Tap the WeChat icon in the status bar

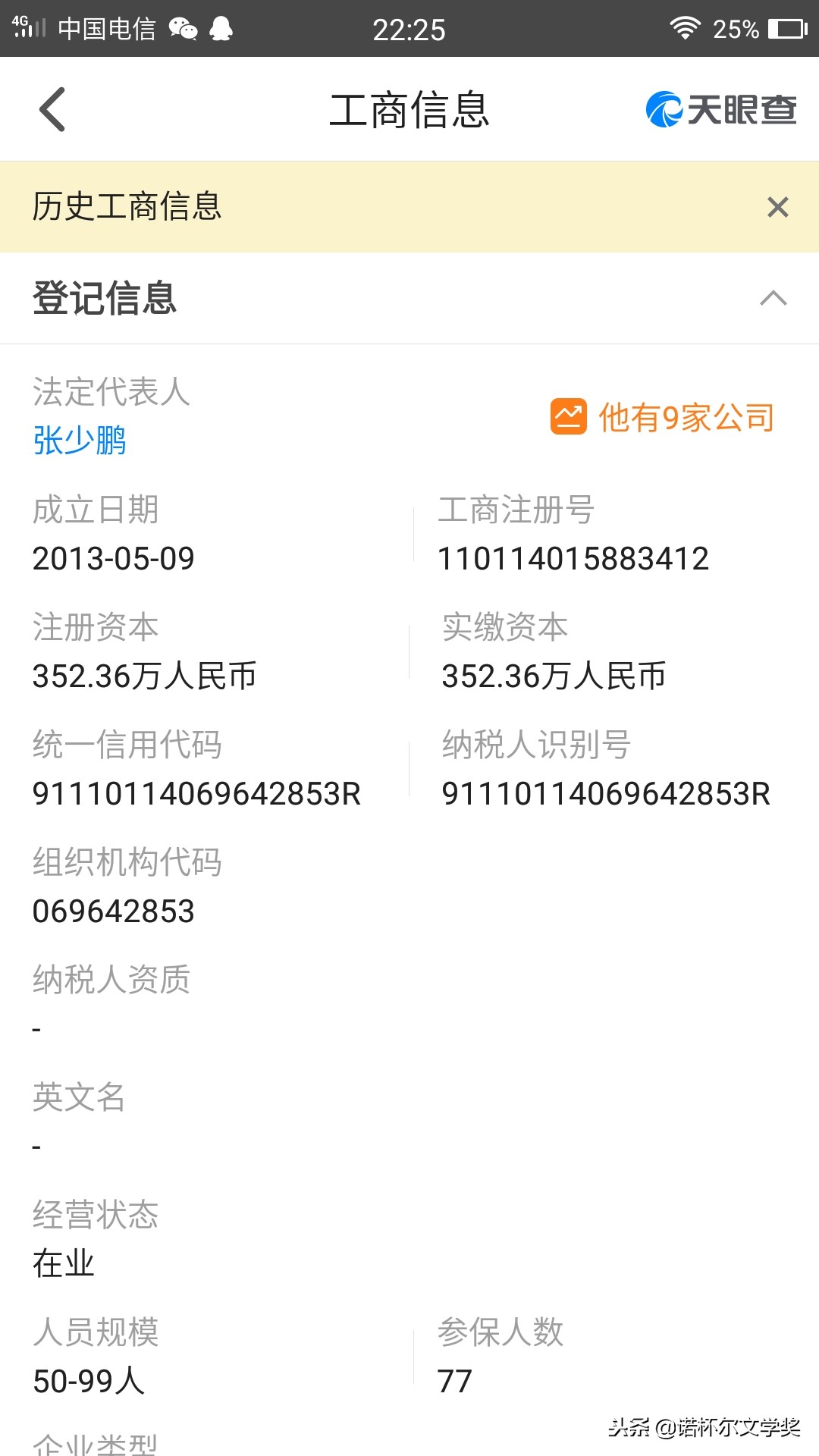[x=180, y=29]
